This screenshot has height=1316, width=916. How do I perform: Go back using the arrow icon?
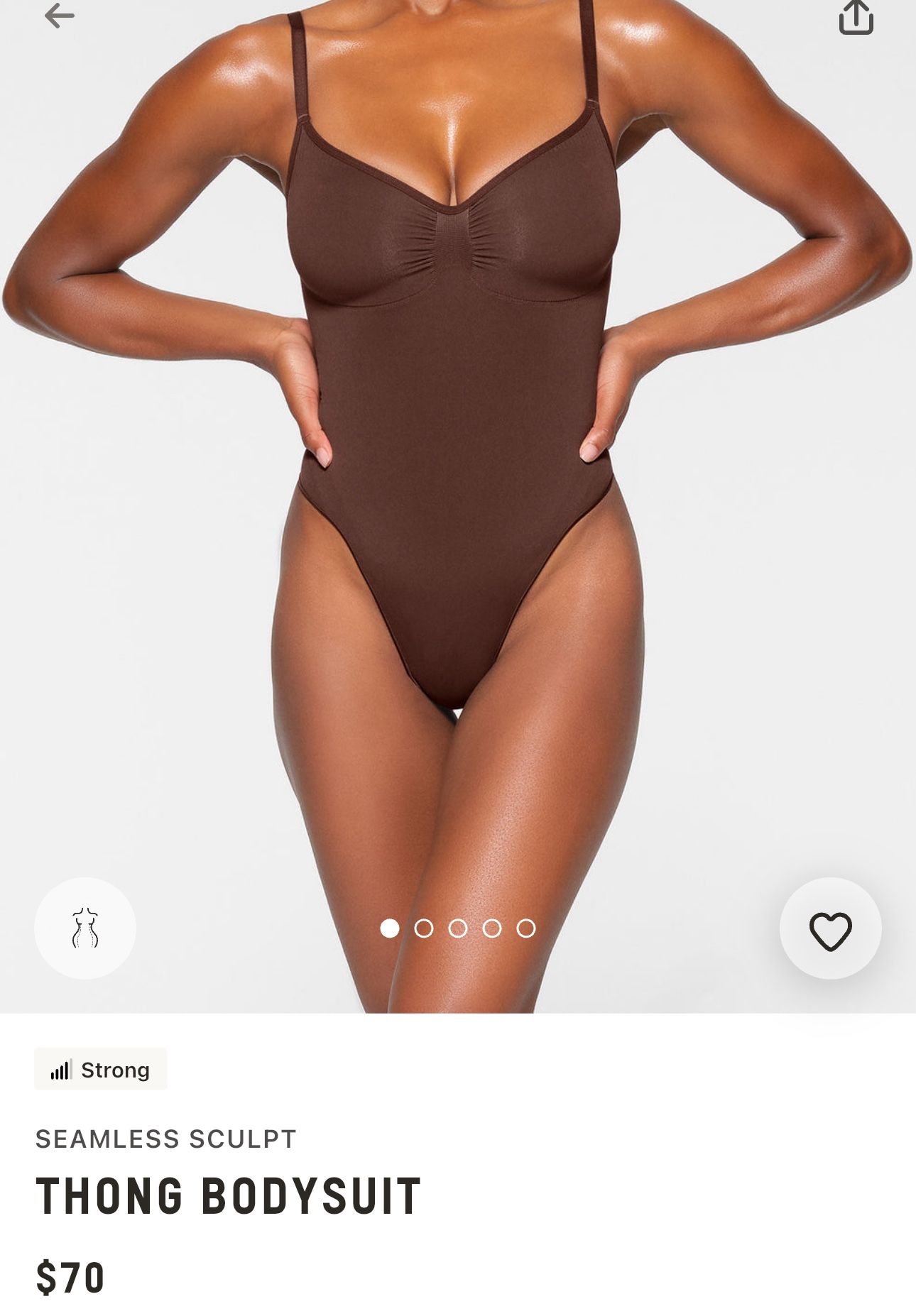(x=59, y=16)
